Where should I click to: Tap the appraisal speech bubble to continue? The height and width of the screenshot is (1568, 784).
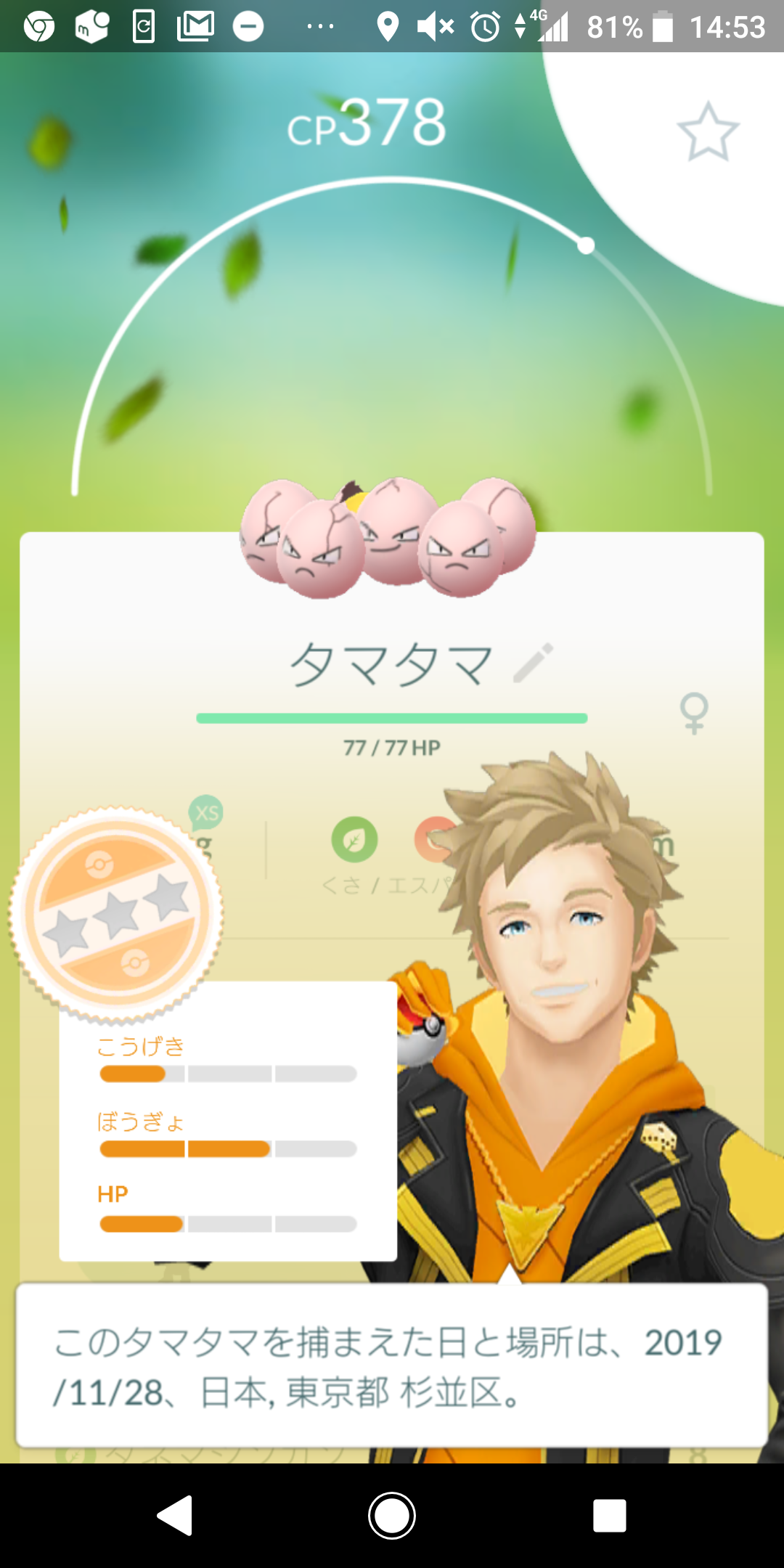coord(392,1366)
